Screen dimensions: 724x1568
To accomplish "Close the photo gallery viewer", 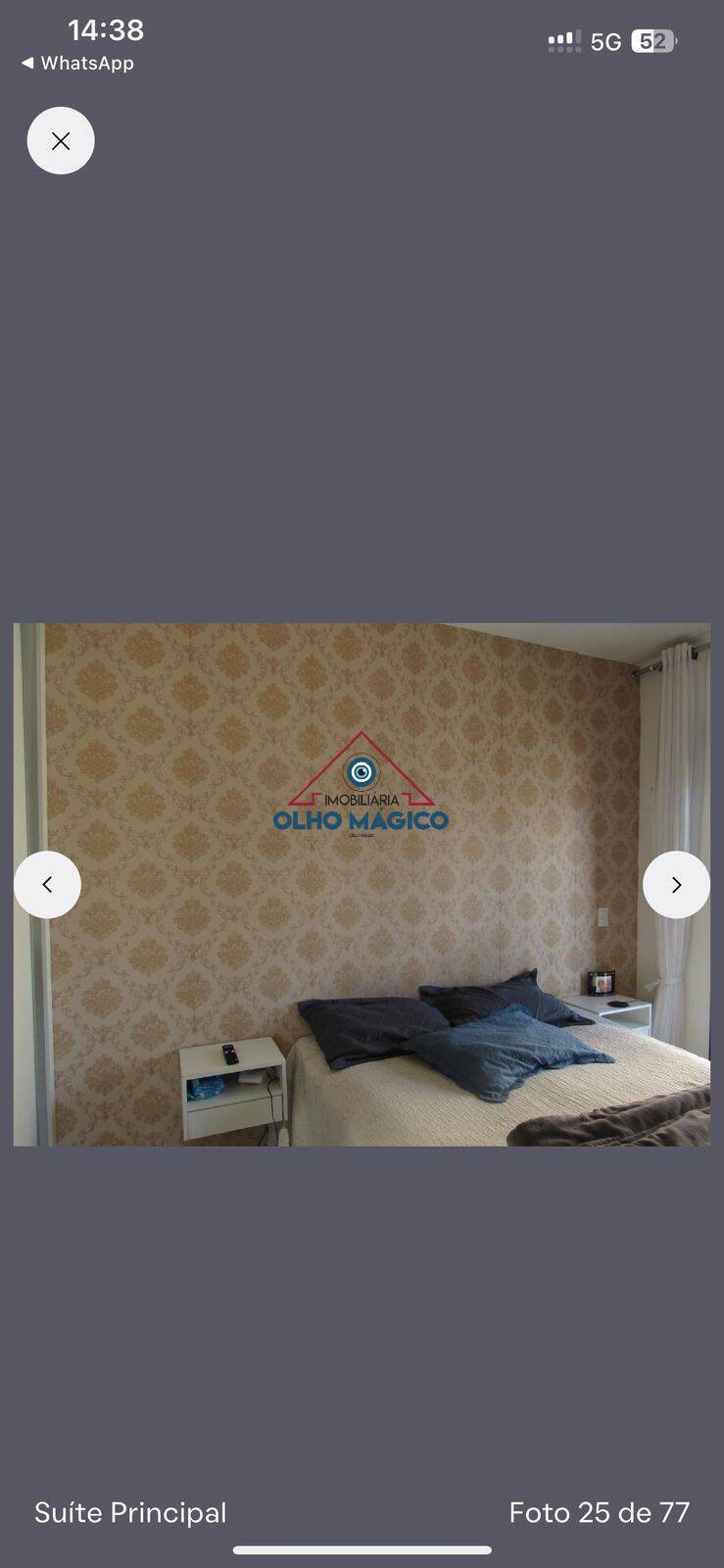I will (x=61, y=141).
